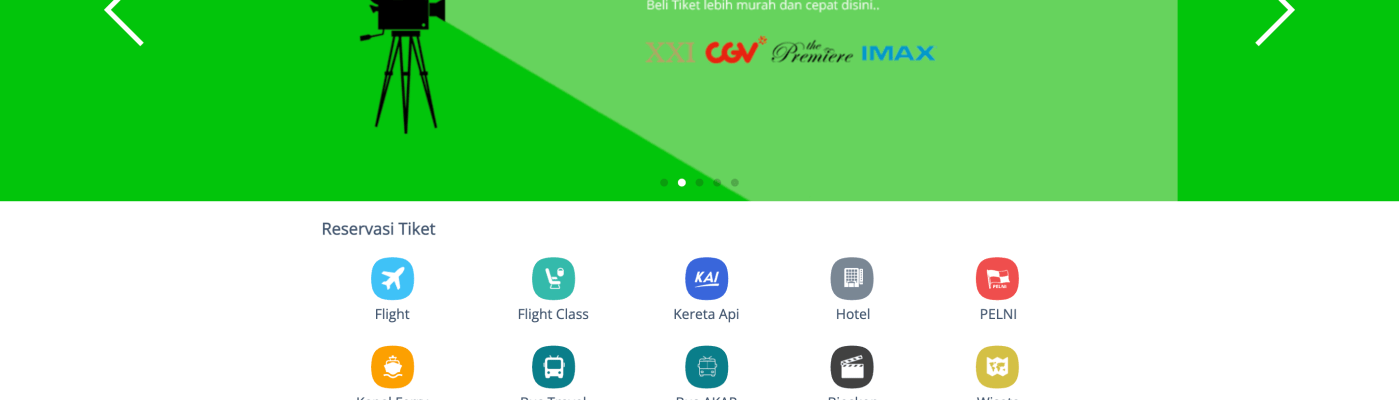Open the Flight Class option

pos(553,279)
